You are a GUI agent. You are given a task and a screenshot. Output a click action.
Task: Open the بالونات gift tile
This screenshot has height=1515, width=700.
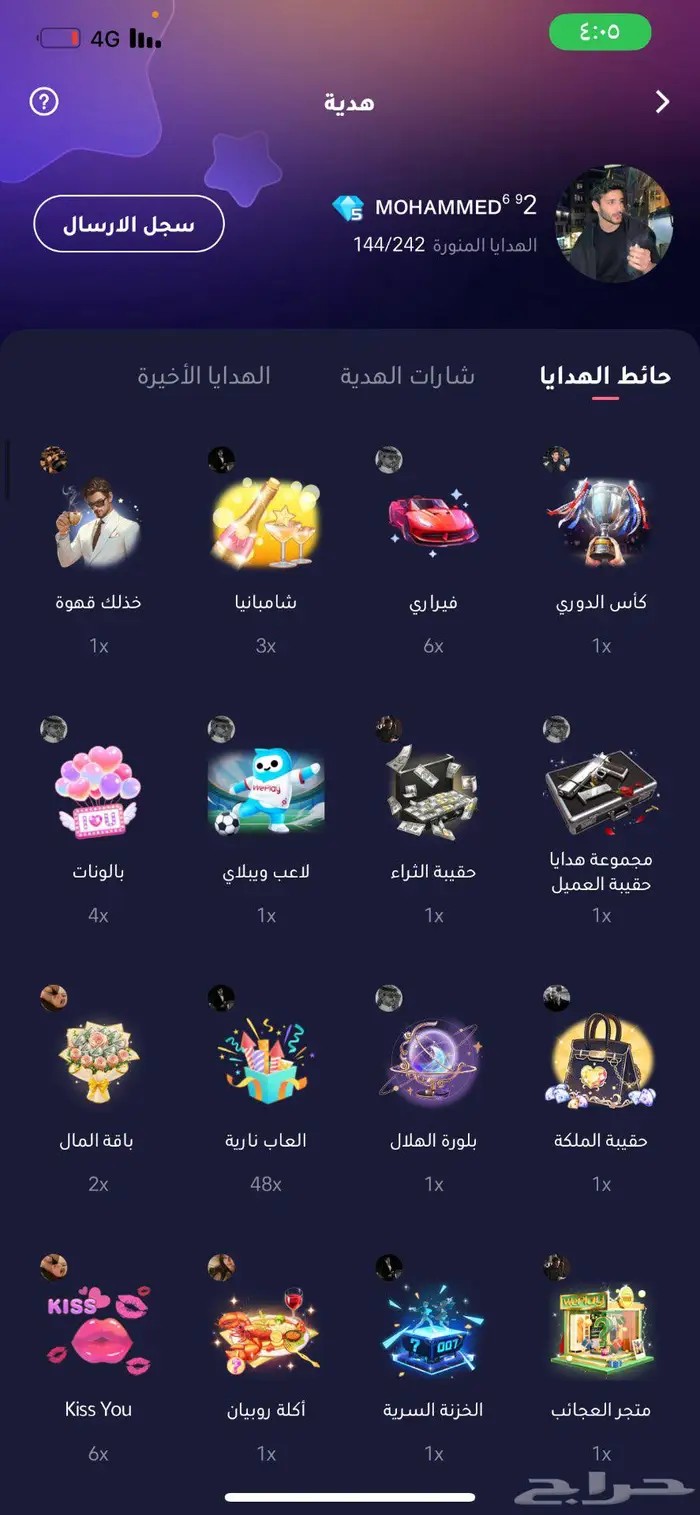tap(98, 792)
